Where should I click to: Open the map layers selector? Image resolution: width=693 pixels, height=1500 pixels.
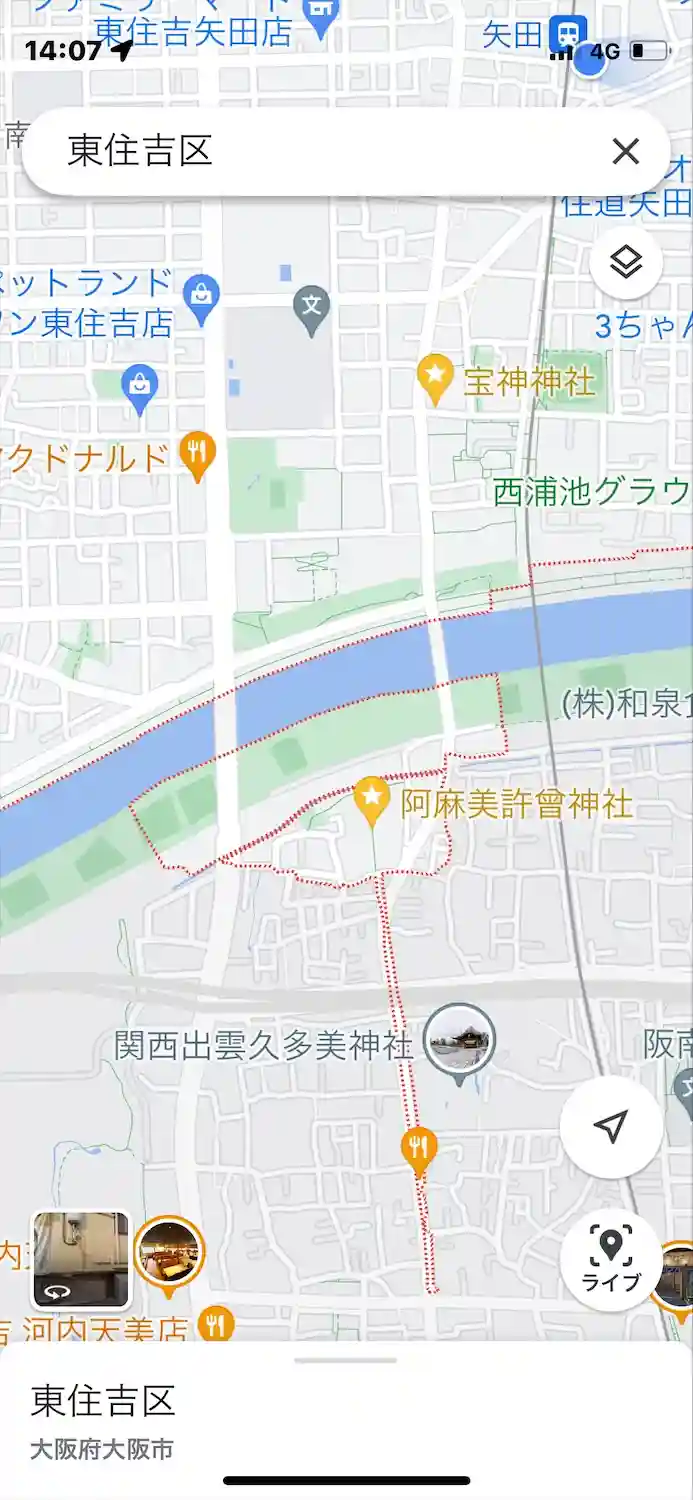[x=625, y=263]
